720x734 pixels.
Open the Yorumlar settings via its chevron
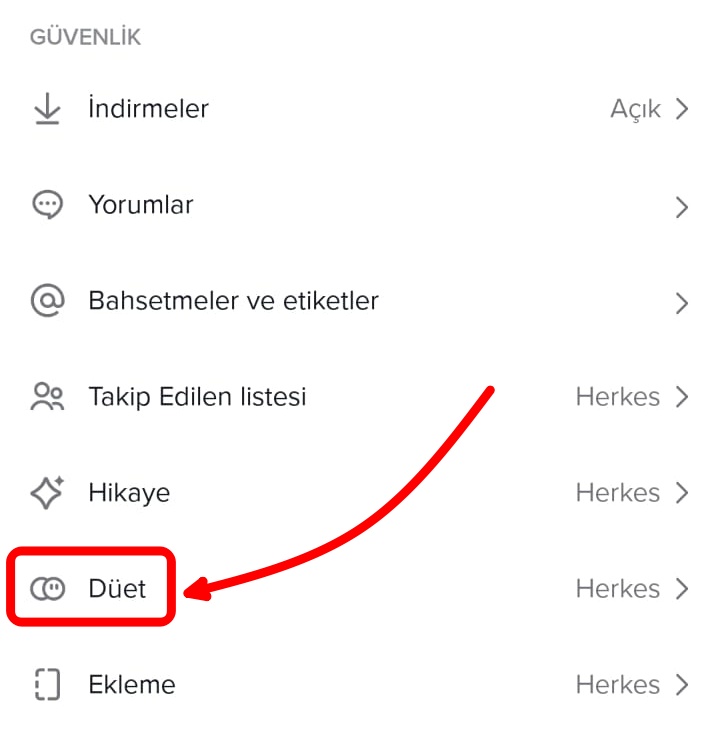click(x=683, y=206)
